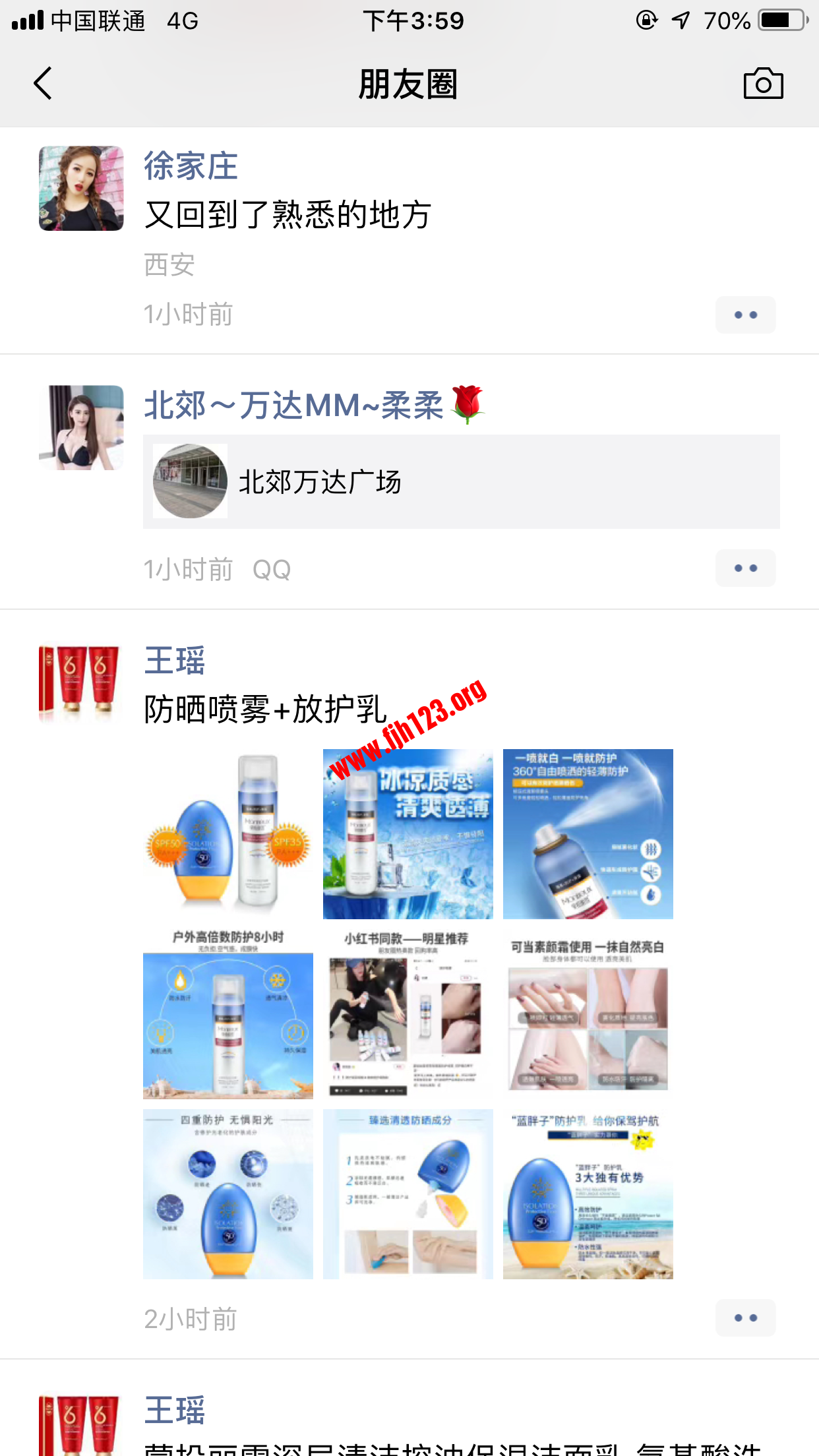
Task: Open the 一喷就白 spray photo
Action: (588, 834)
